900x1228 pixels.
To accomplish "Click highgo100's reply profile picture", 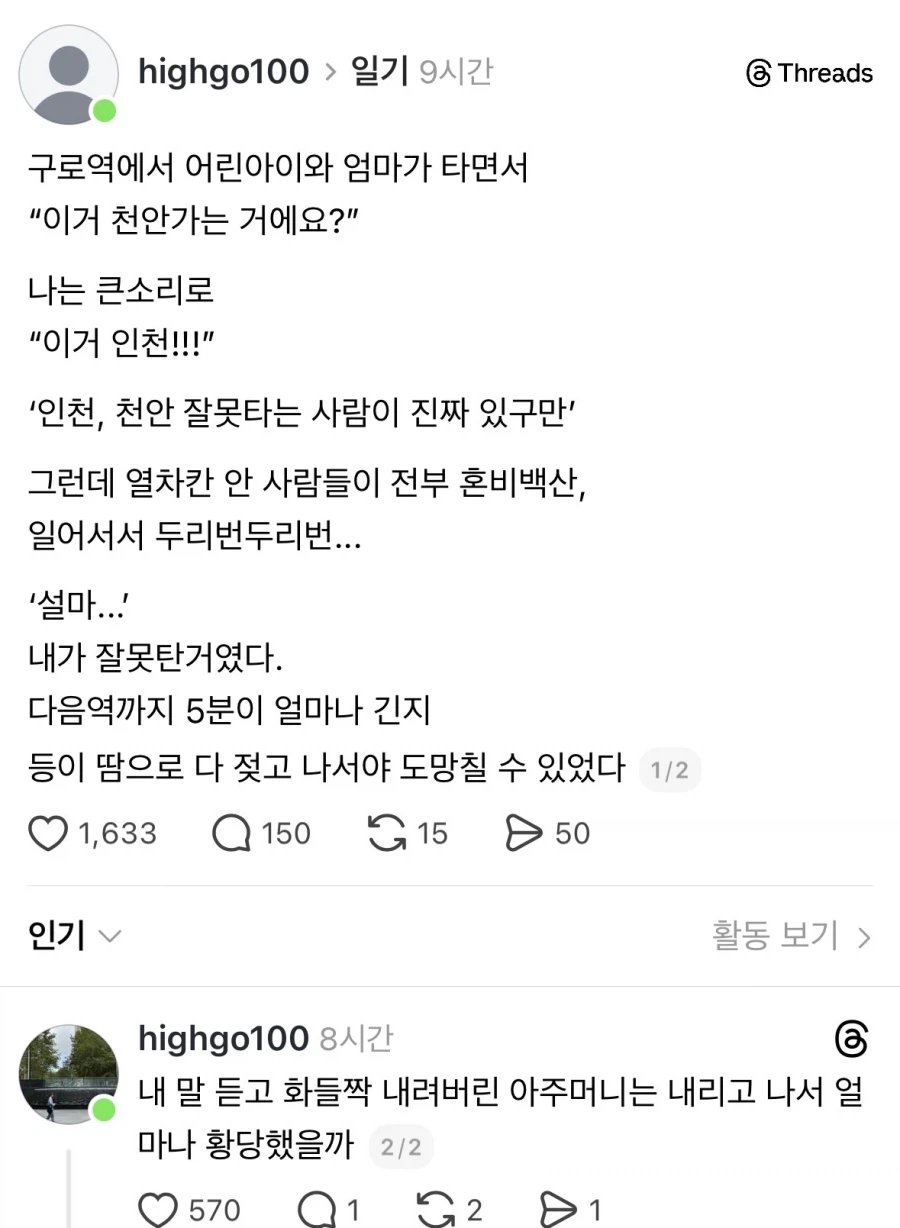I will click(x=68, y=1073).
